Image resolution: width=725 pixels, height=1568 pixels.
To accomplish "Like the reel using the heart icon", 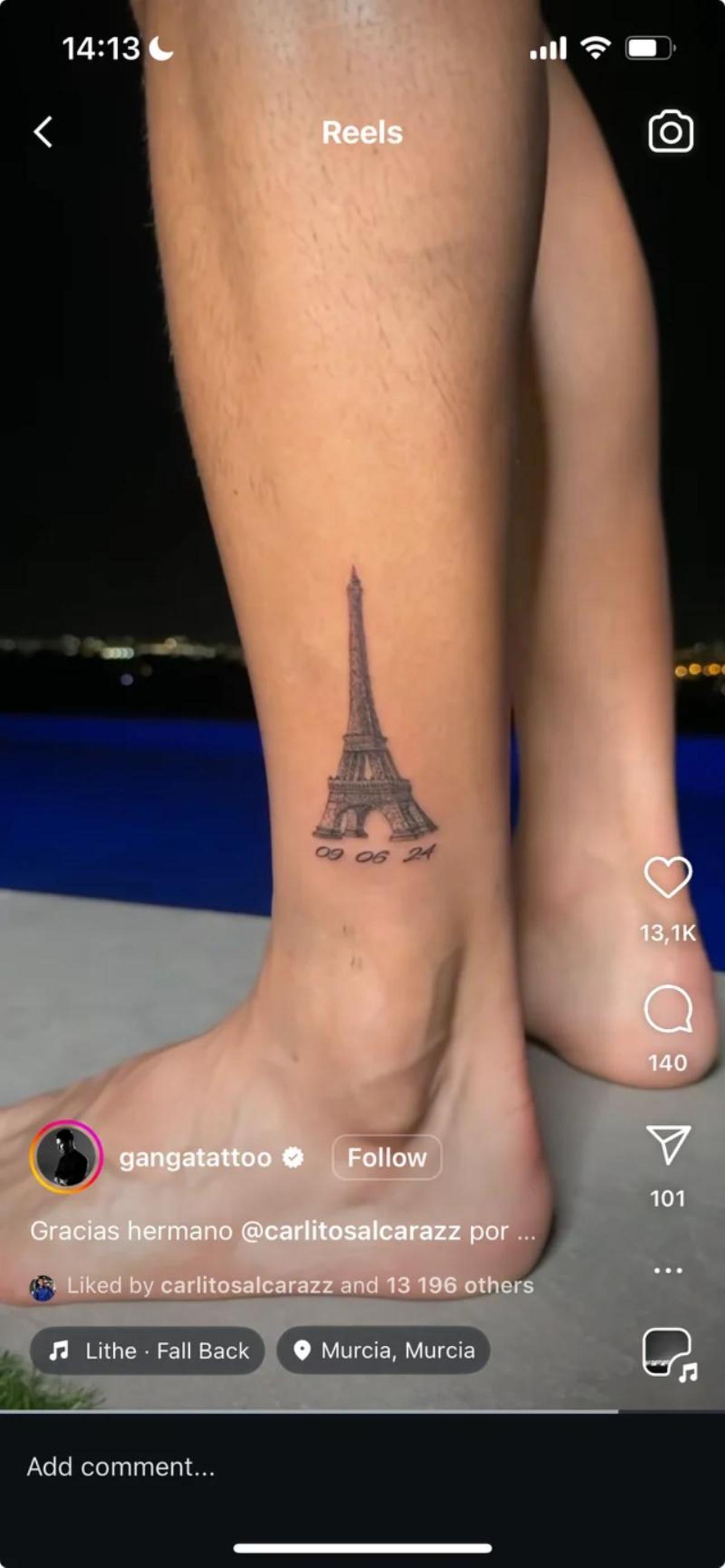I will [668, 878].
